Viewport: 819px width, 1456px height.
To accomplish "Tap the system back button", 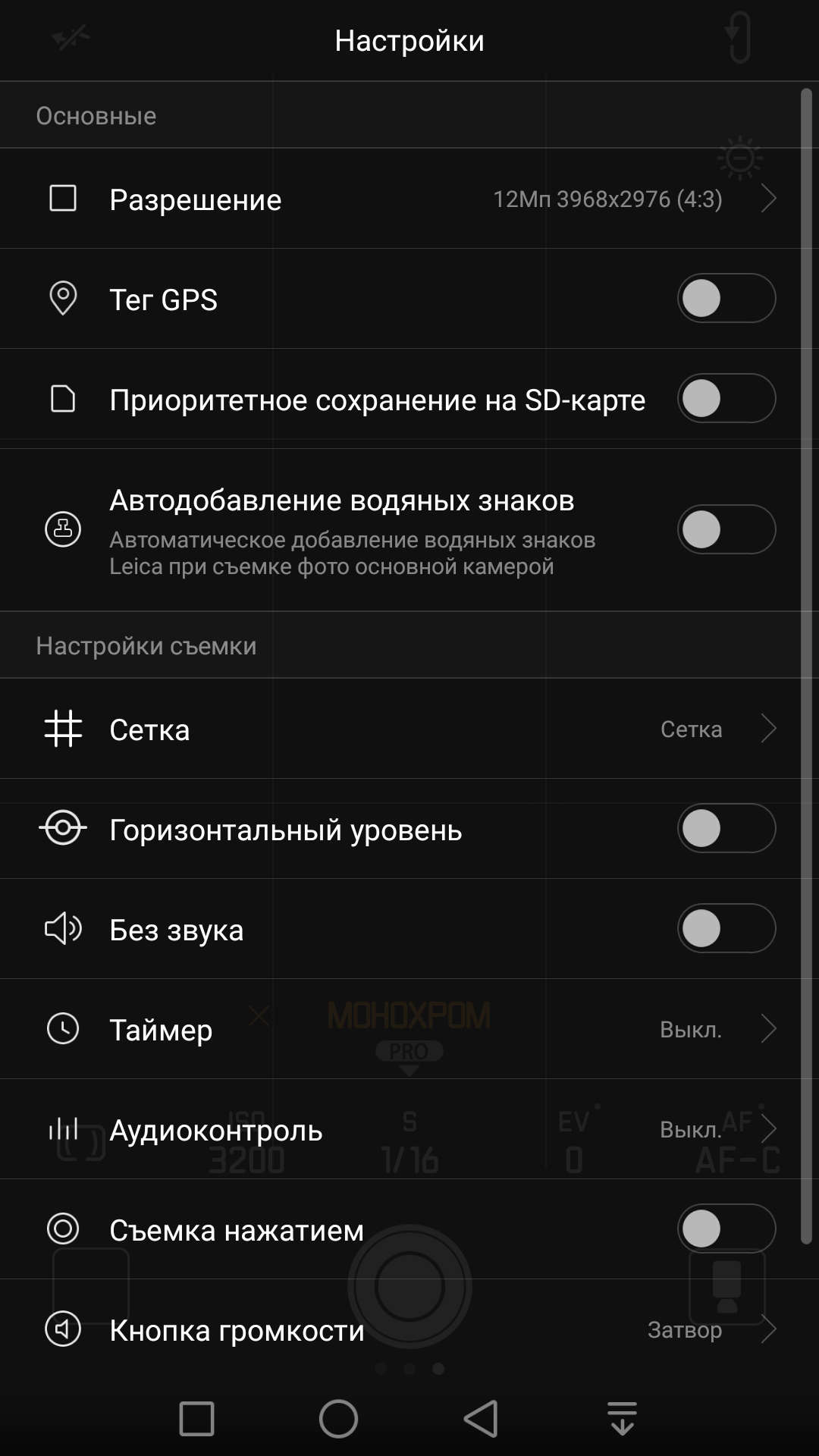I will (481, 1419).
